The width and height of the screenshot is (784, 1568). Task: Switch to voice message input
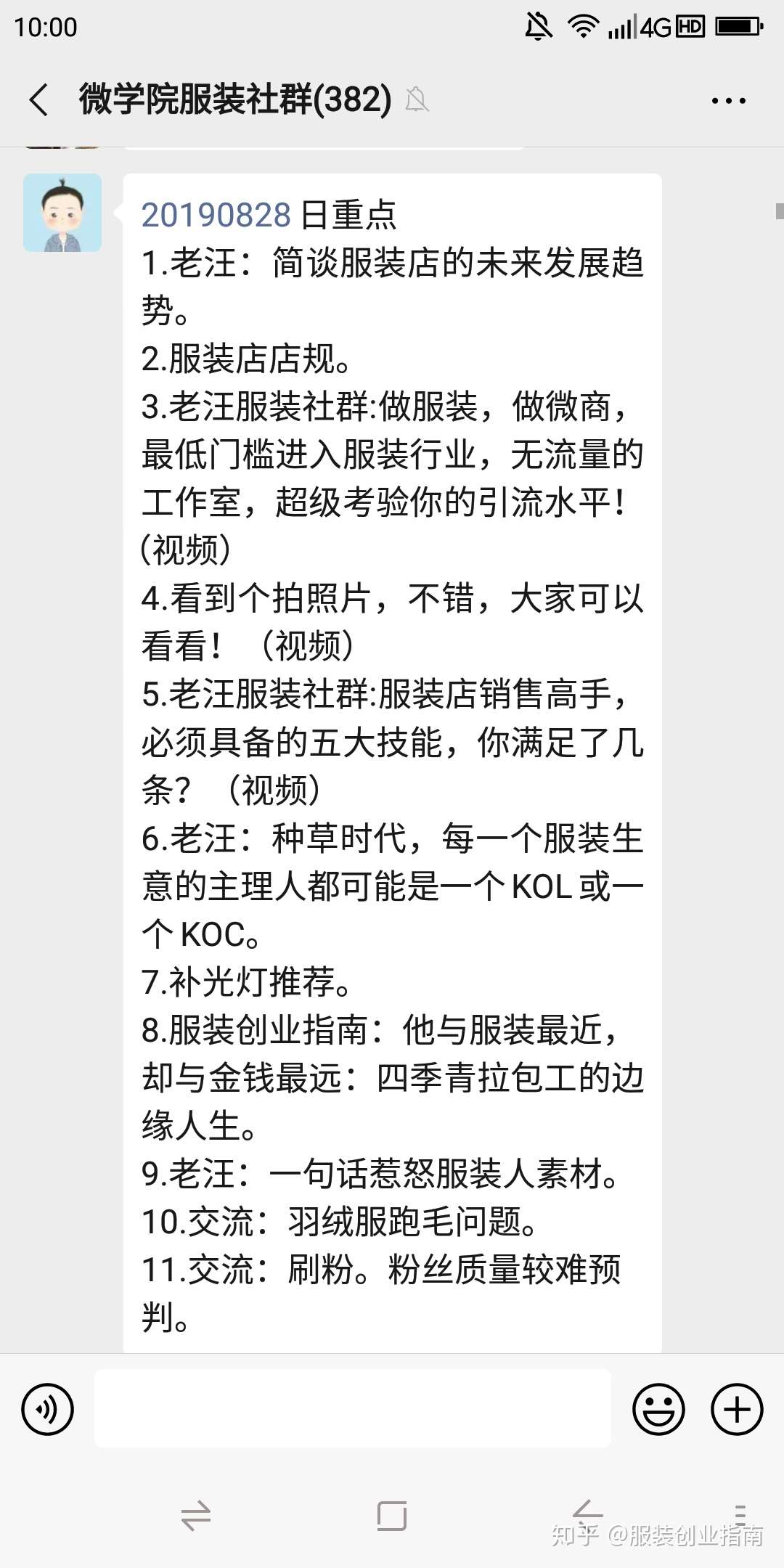click(x=48, y=1409)
